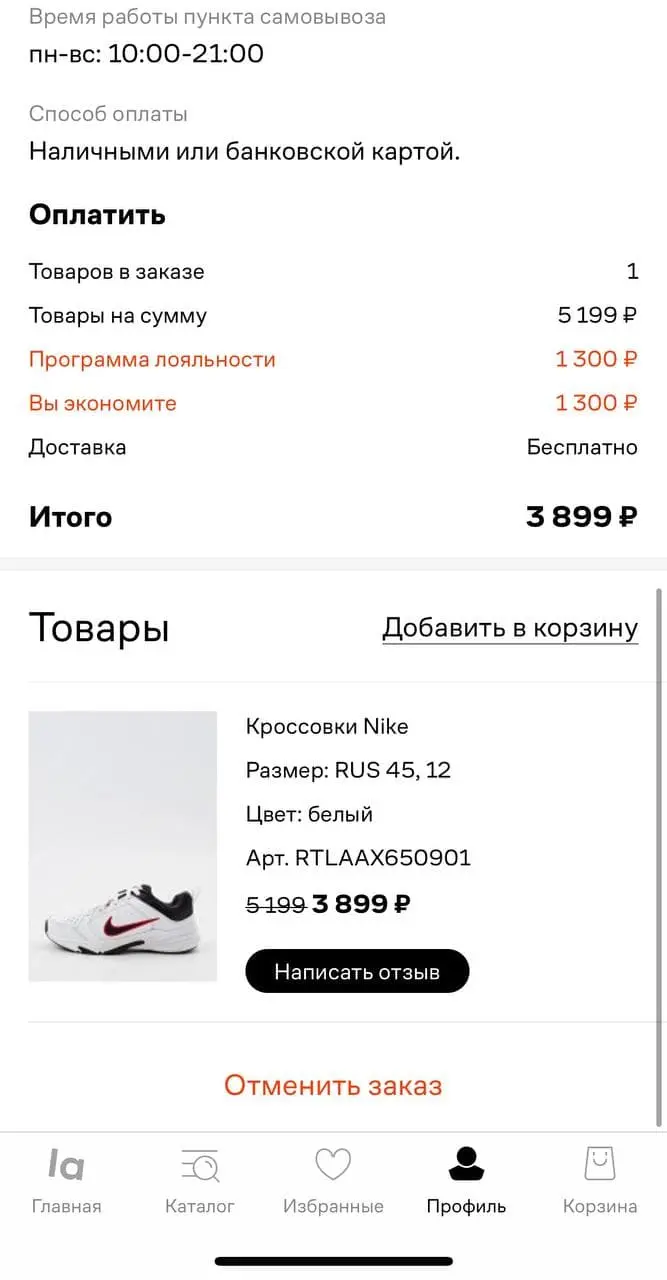Cancel the order via «Отменить заказ»

(x=333, y=1085)
